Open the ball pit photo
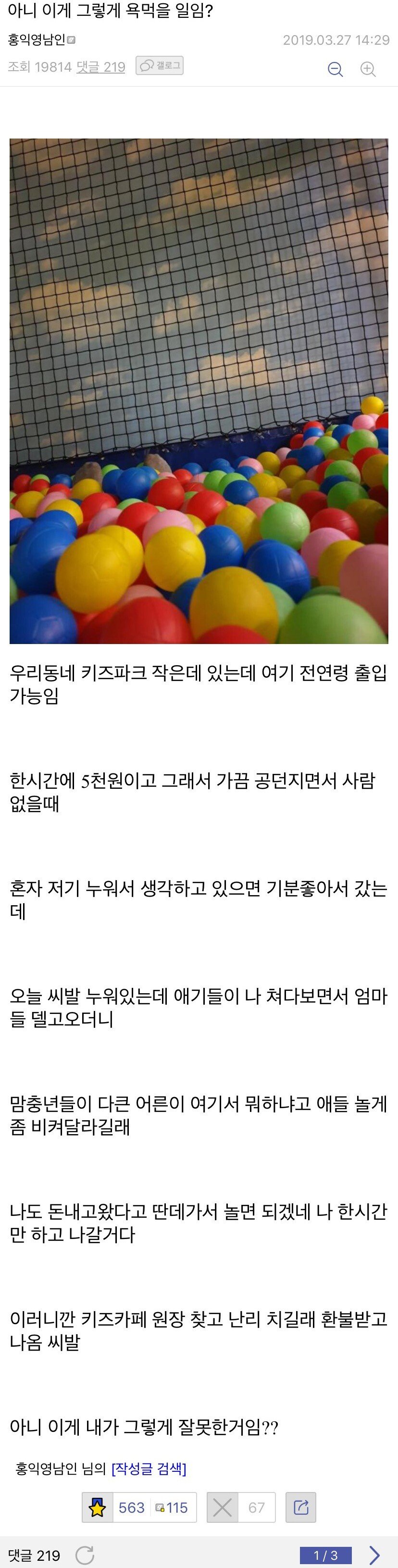Image resolution: width=398 pixels, height=1568 pixels. (x=199, y=391)
